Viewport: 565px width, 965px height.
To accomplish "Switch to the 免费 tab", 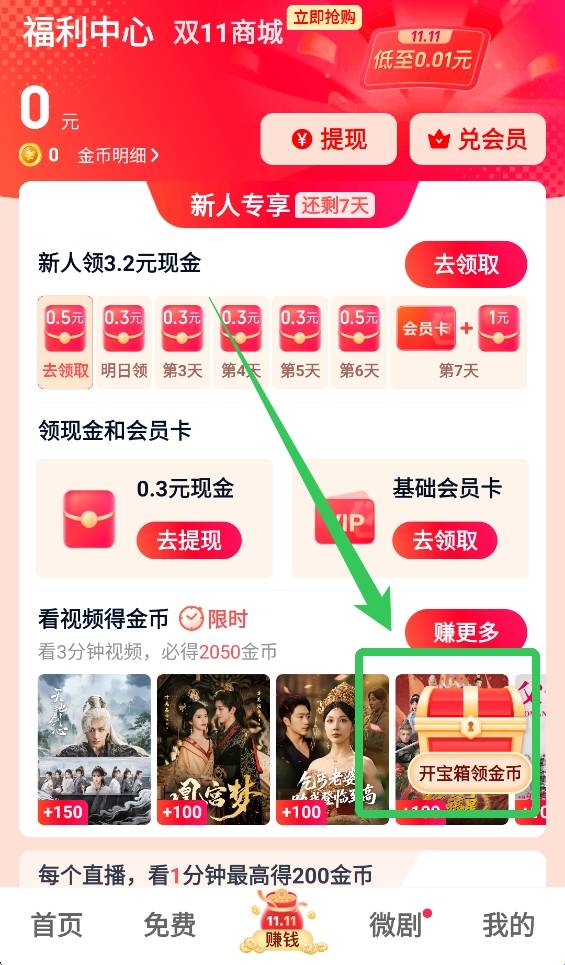I will click(169, 925).
